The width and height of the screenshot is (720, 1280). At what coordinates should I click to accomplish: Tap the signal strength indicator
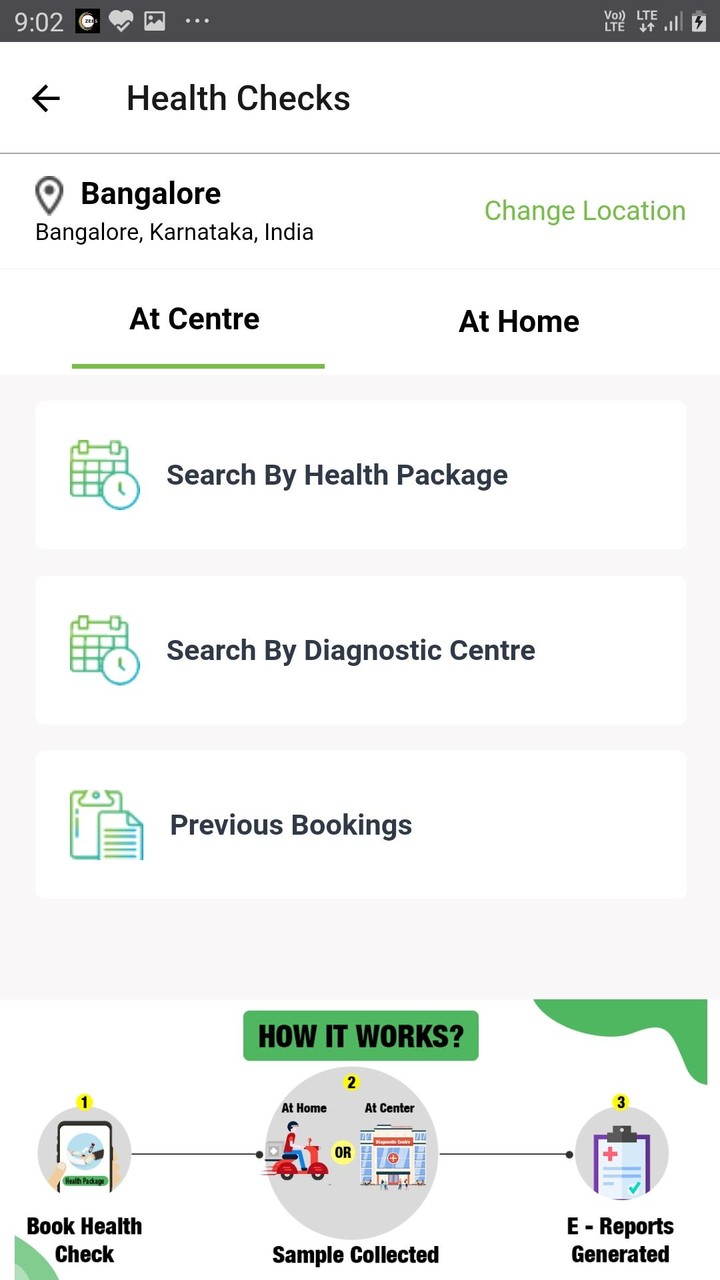671,20
